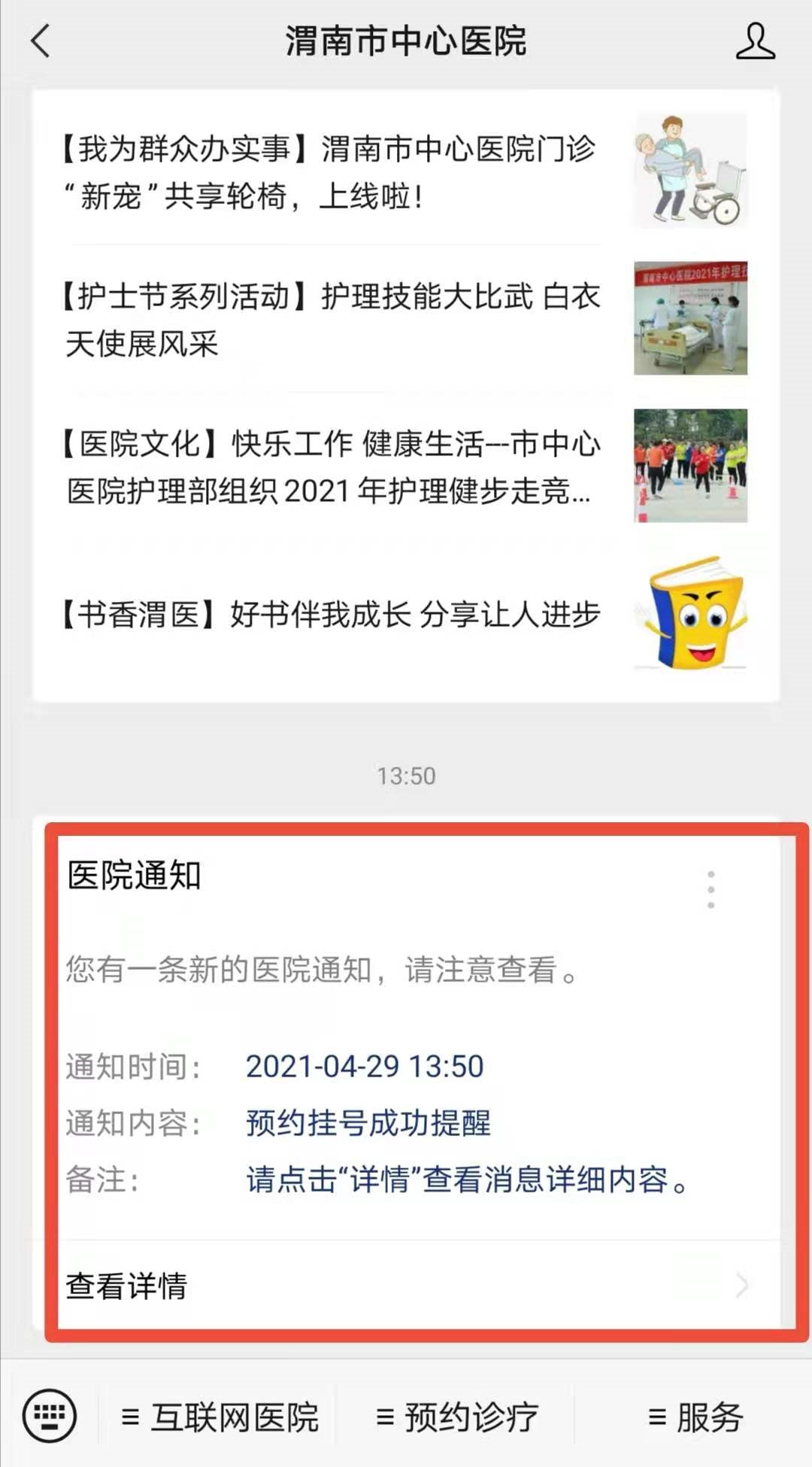
Task: Open the account profile icon
Action: [x=754, y=41]
